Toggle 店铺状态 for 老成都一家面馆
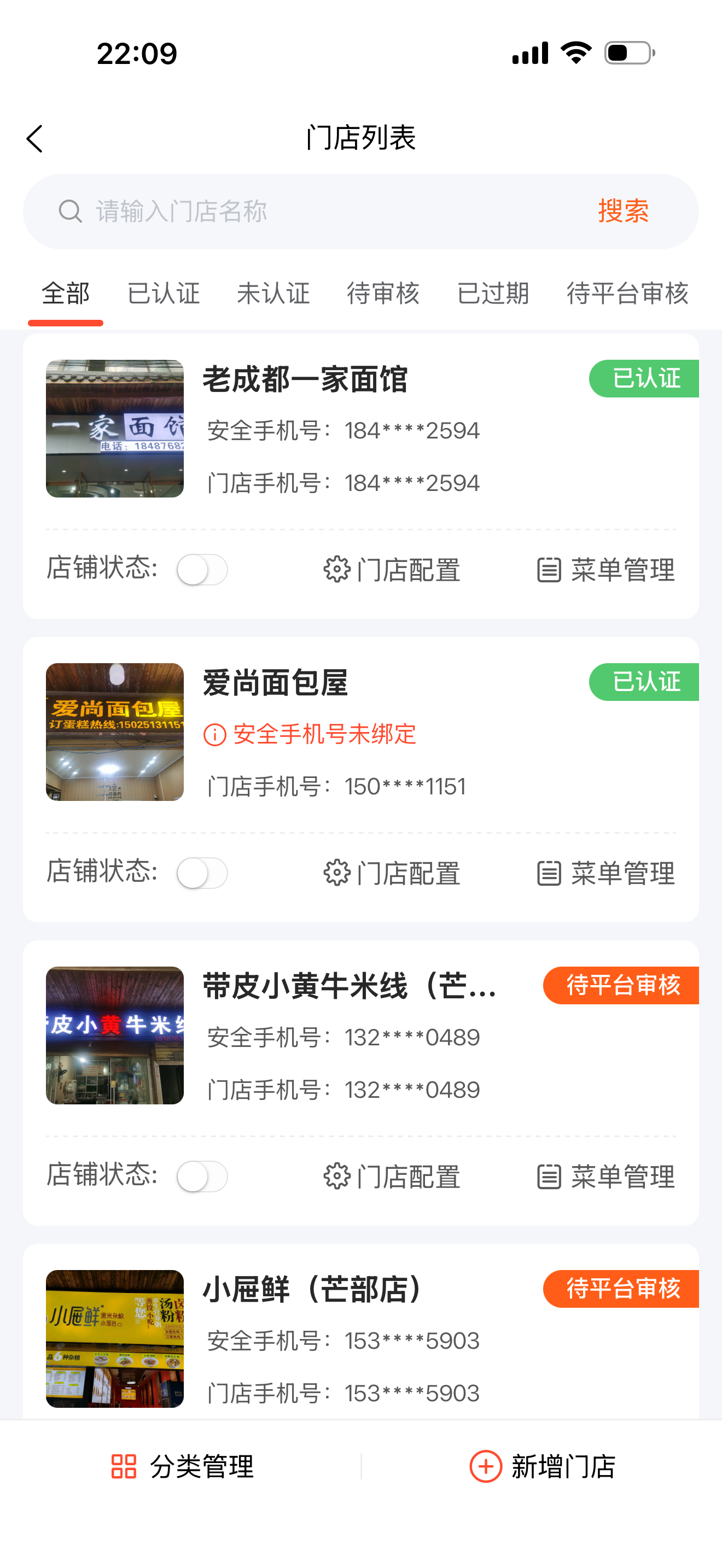 (202, 570)
